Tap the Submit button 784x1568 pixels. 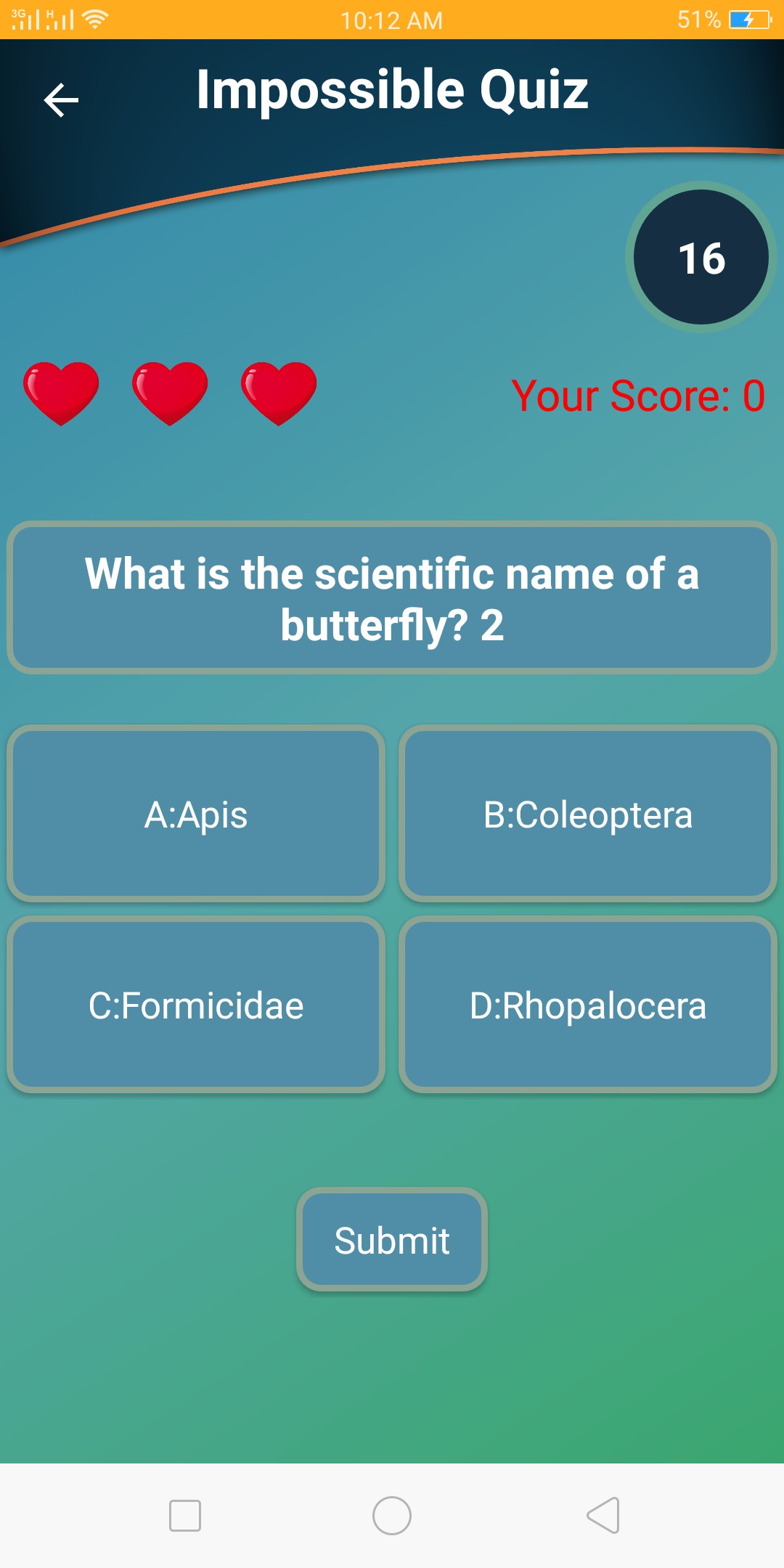(392, 1240)
